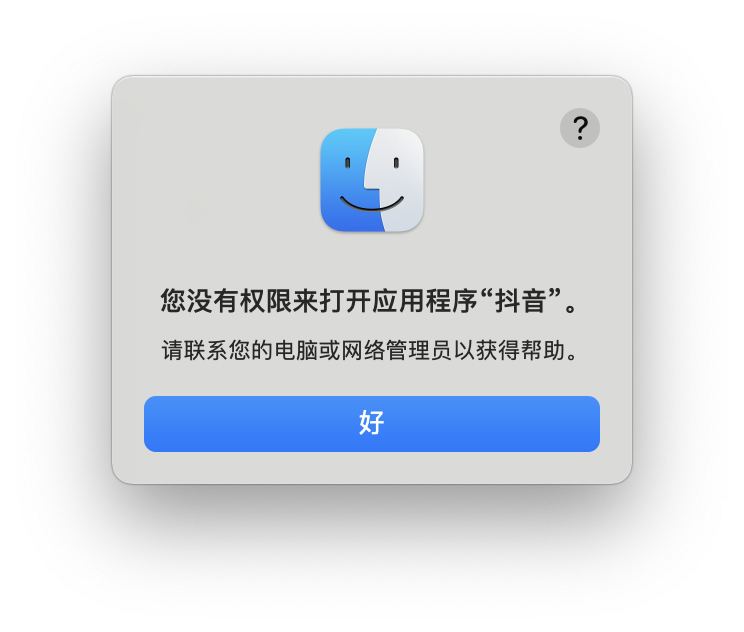Viewport: 744px width, 632px height.
Task: Dismiss the dialog with the 好 button
Action: click(x=372, y=424)
